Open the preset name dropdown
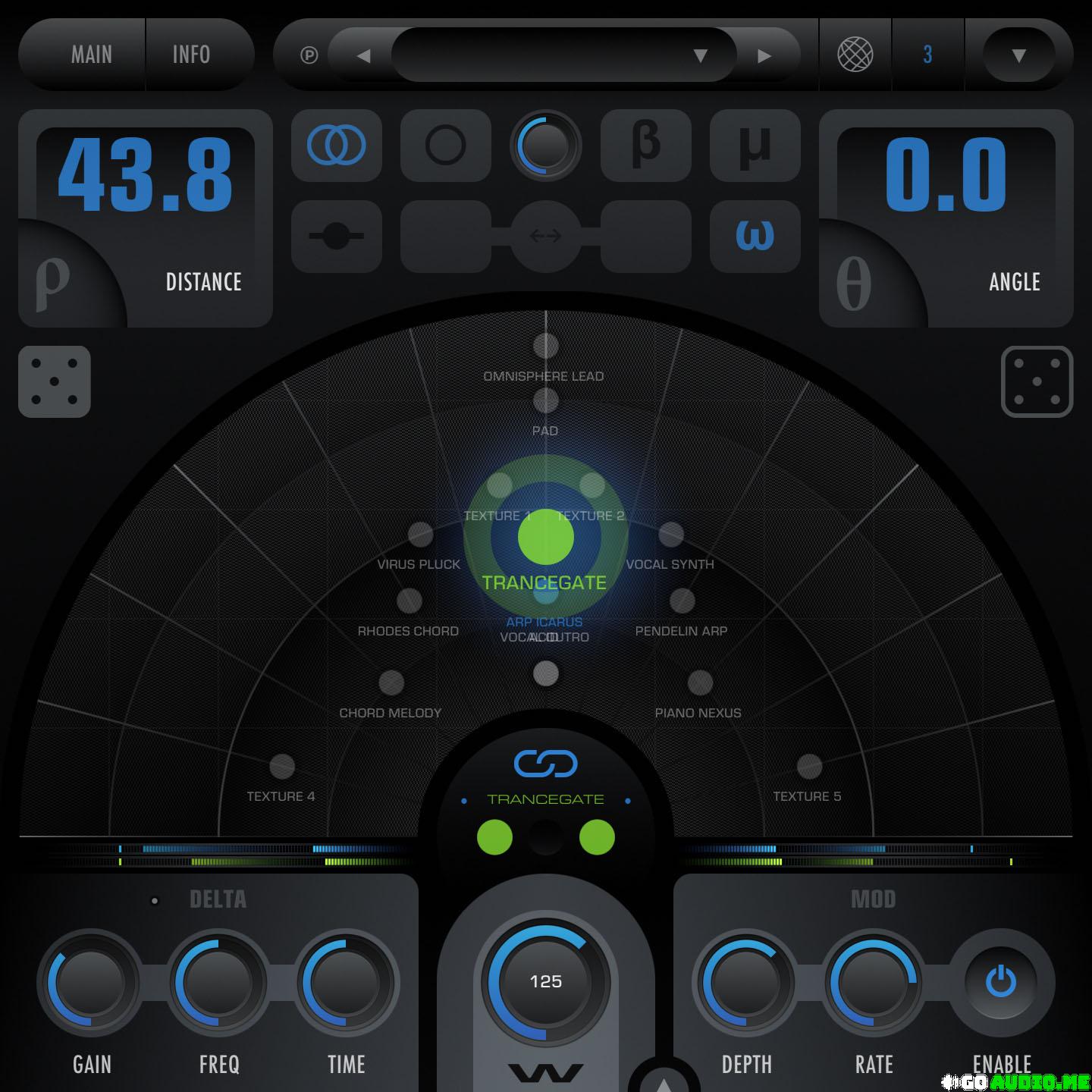Image resolution: width=1092 pixels, height=1092 pixels. coord(700,55)
